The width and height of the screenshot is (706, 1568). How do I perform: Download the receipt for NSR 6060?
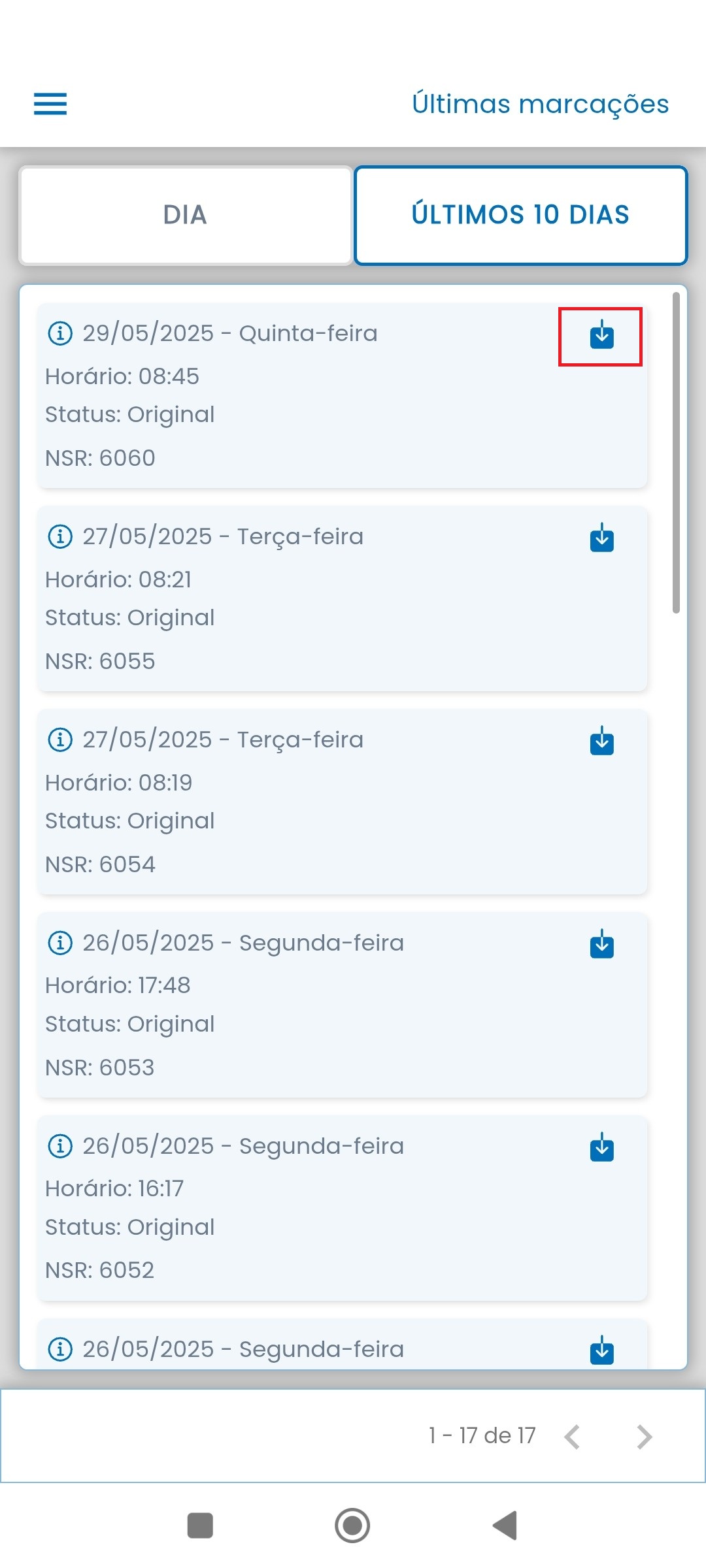point(601,335)
